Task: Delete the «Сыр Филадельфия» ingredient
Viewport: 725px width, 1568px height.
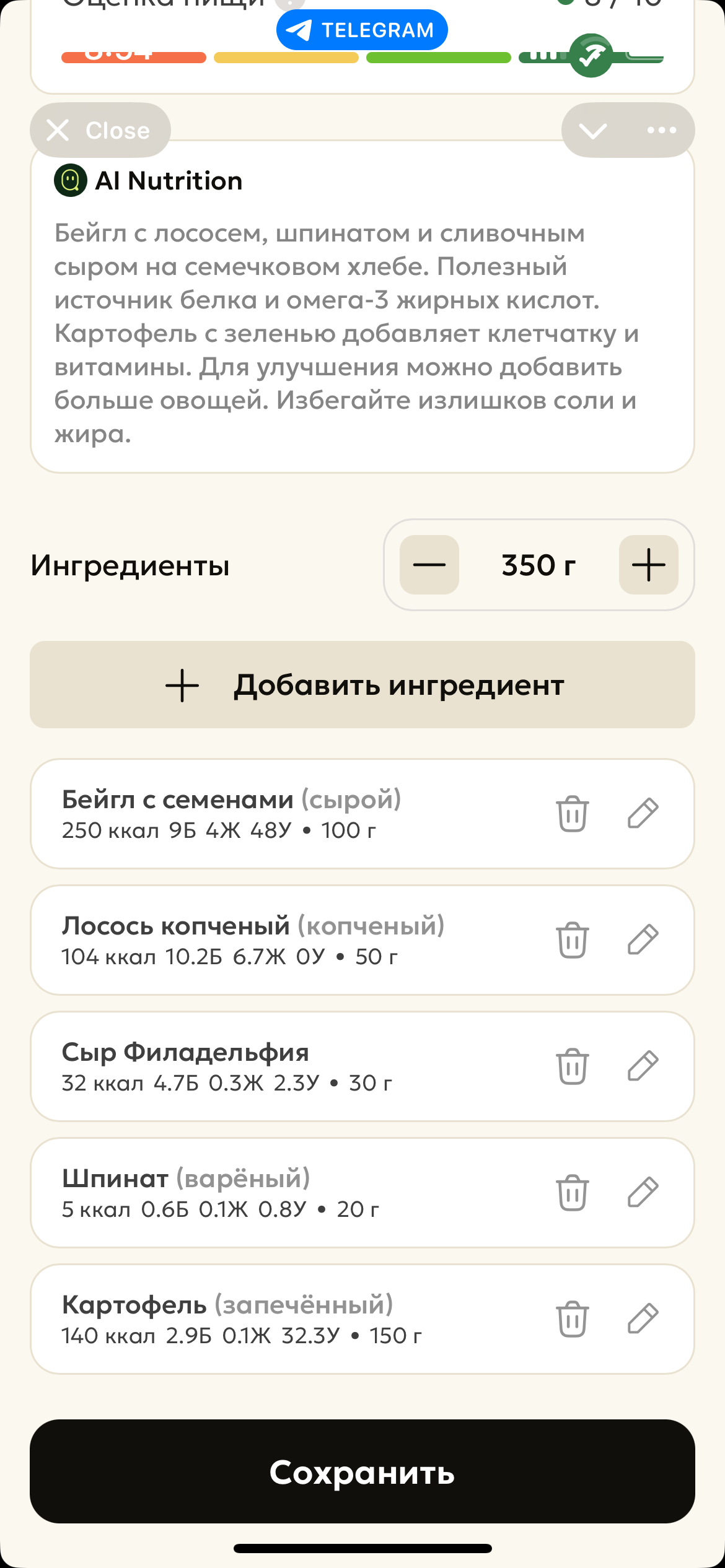Action: point(571,1065)
